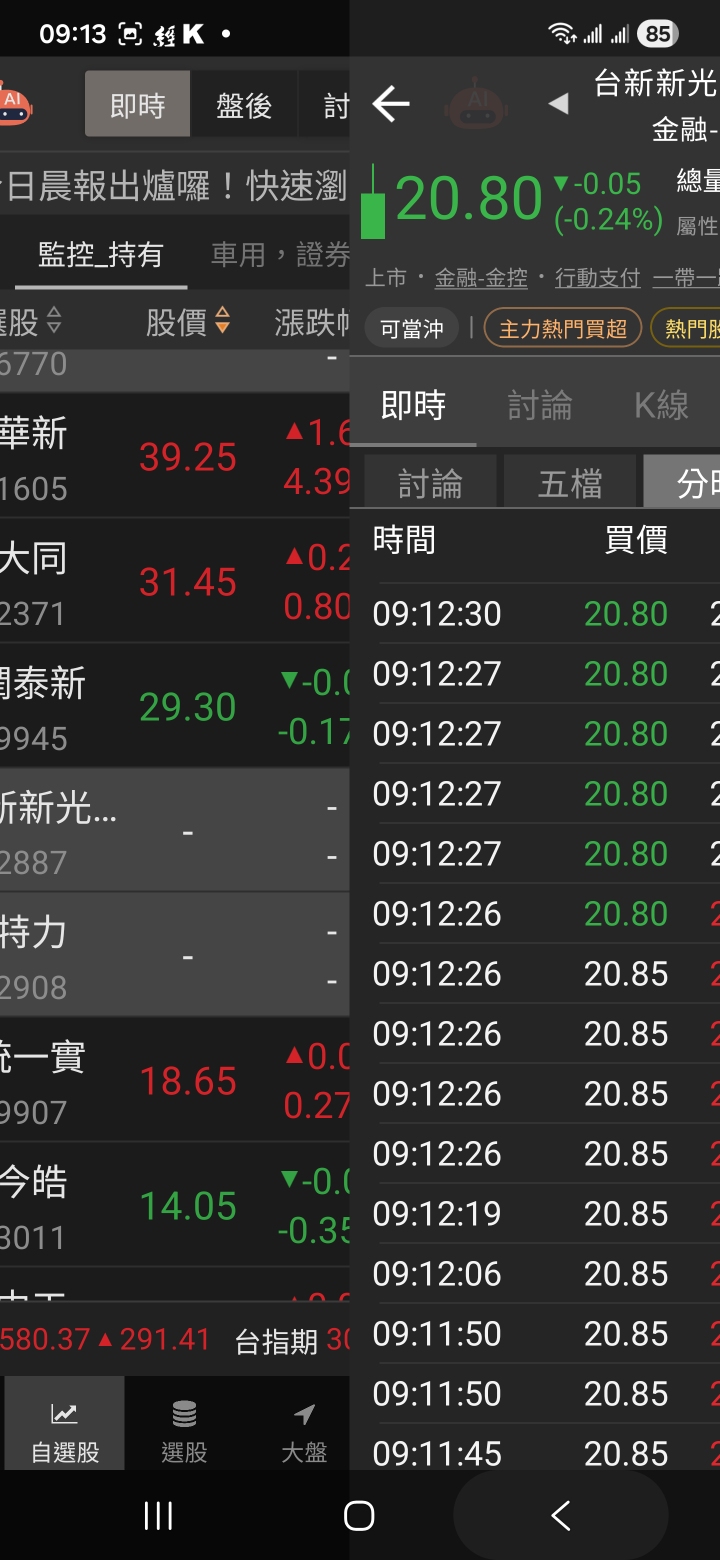The image size is (720, 1560).
Task: Switch to the K線 tab
Action: [661, 405]
